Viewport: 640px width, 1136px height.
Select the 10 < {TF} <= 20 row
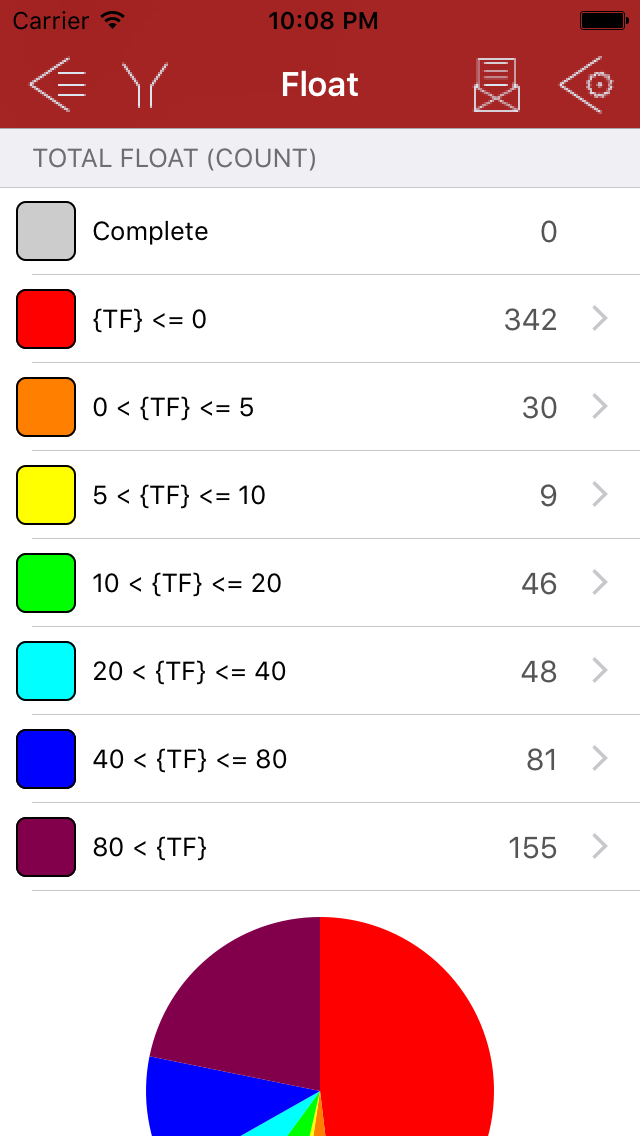click(x=320, y=583)
